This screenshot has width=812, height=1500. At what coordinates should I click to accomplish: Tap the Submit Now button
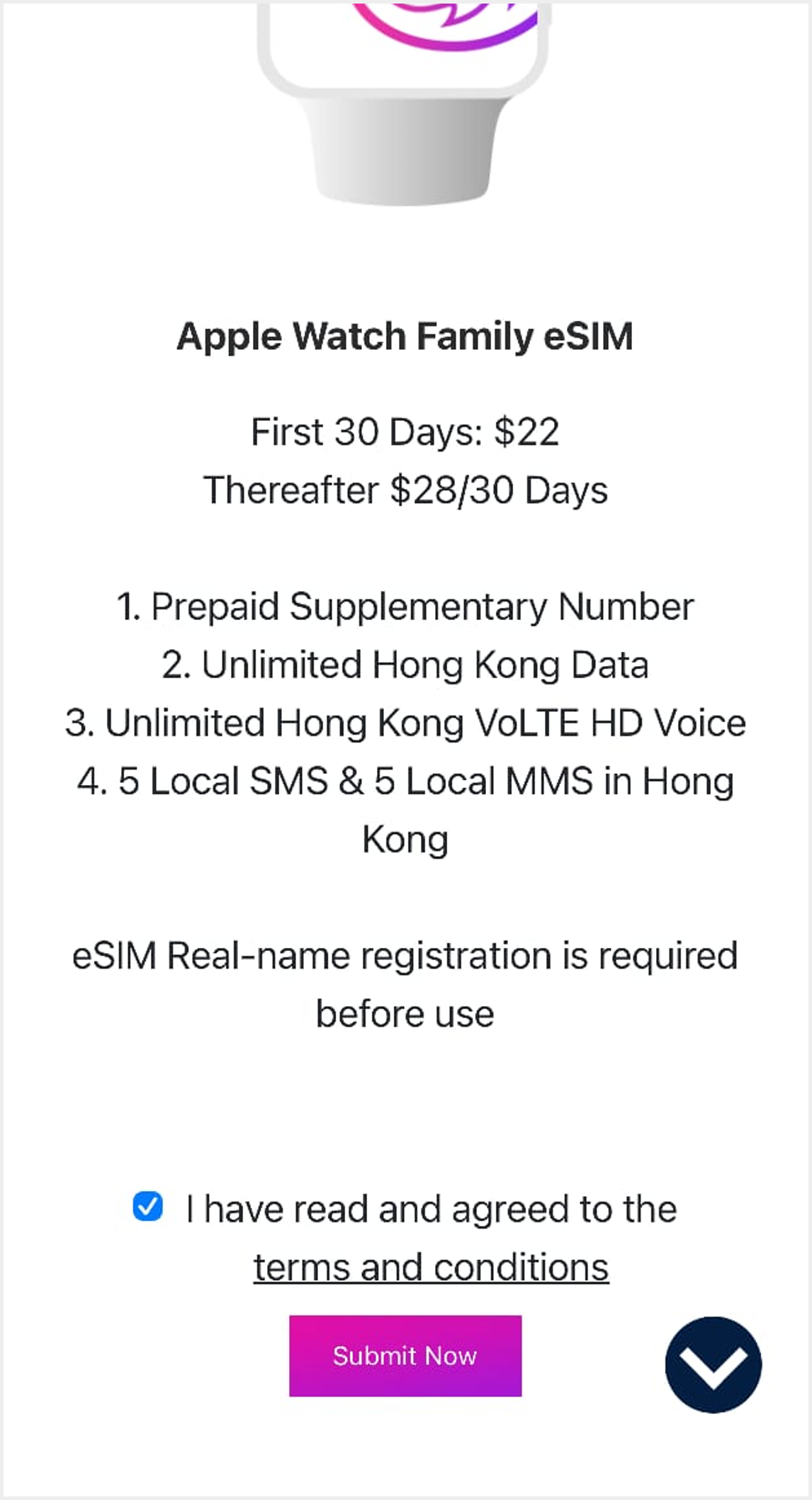(x=405, y=1356)
